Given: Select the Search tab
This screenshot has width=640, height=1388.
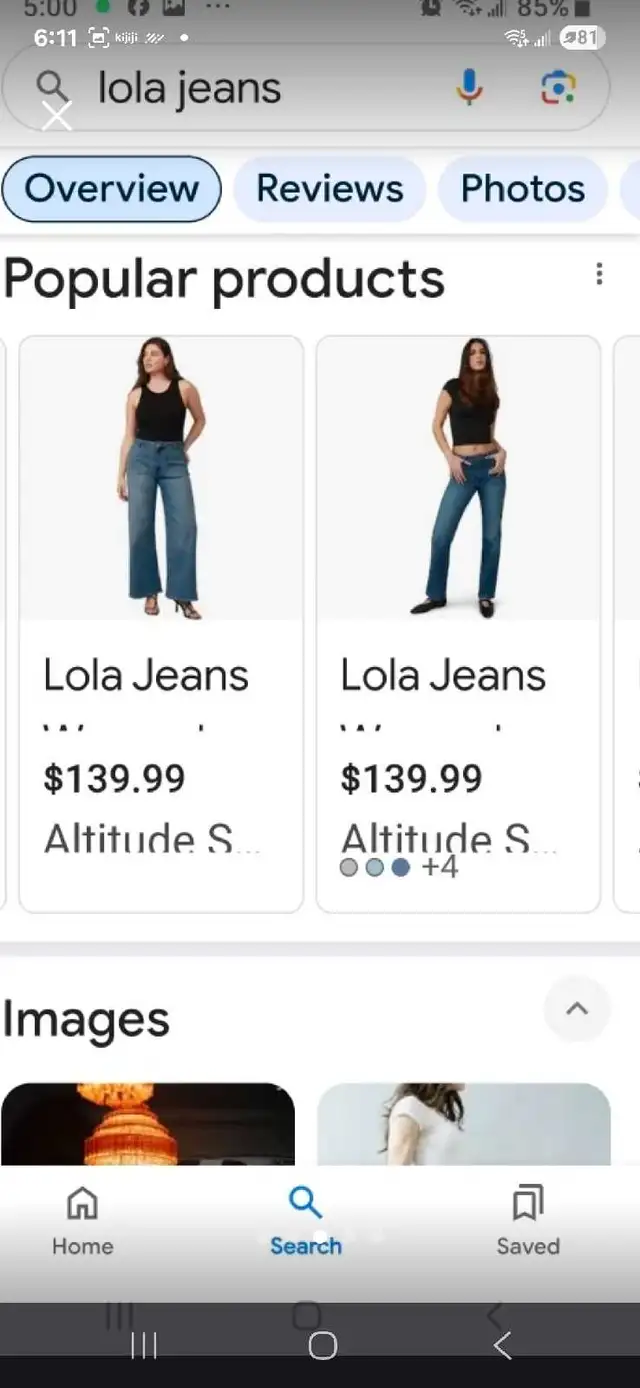Looking at the screenshot, I should (x=306, y=1221).
